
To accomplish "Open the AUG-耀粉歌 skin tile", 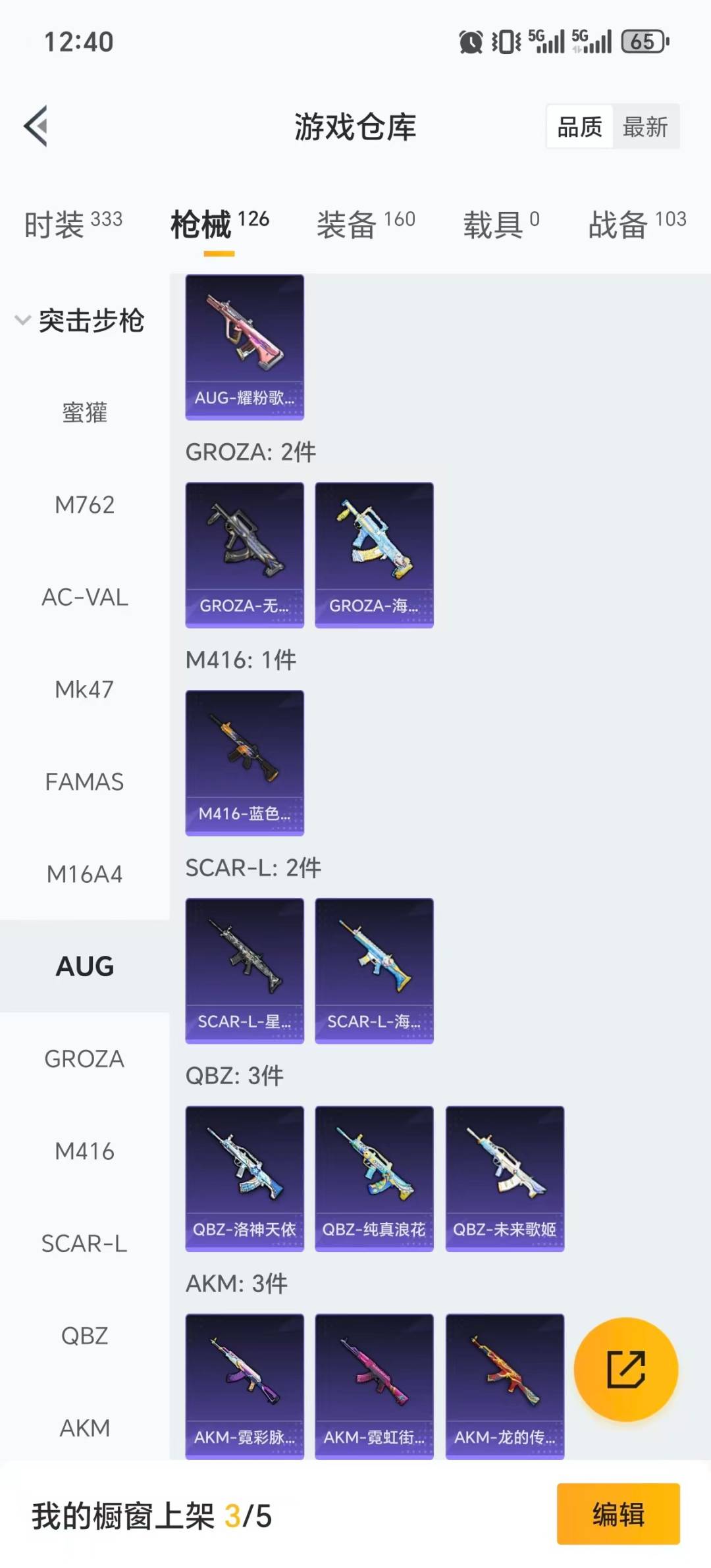I will point(244,347).
